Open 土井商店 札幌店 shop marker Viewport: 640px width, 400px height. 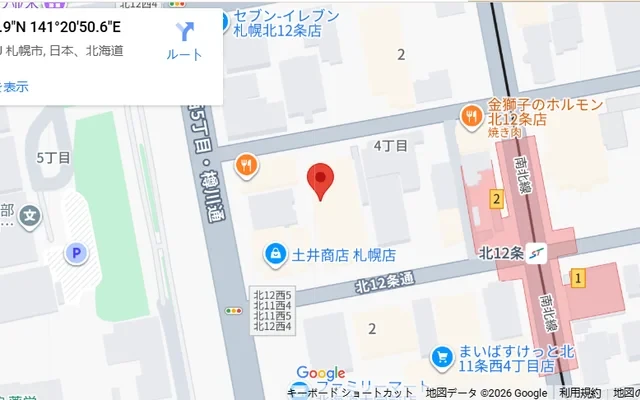(x=273, y=255)
